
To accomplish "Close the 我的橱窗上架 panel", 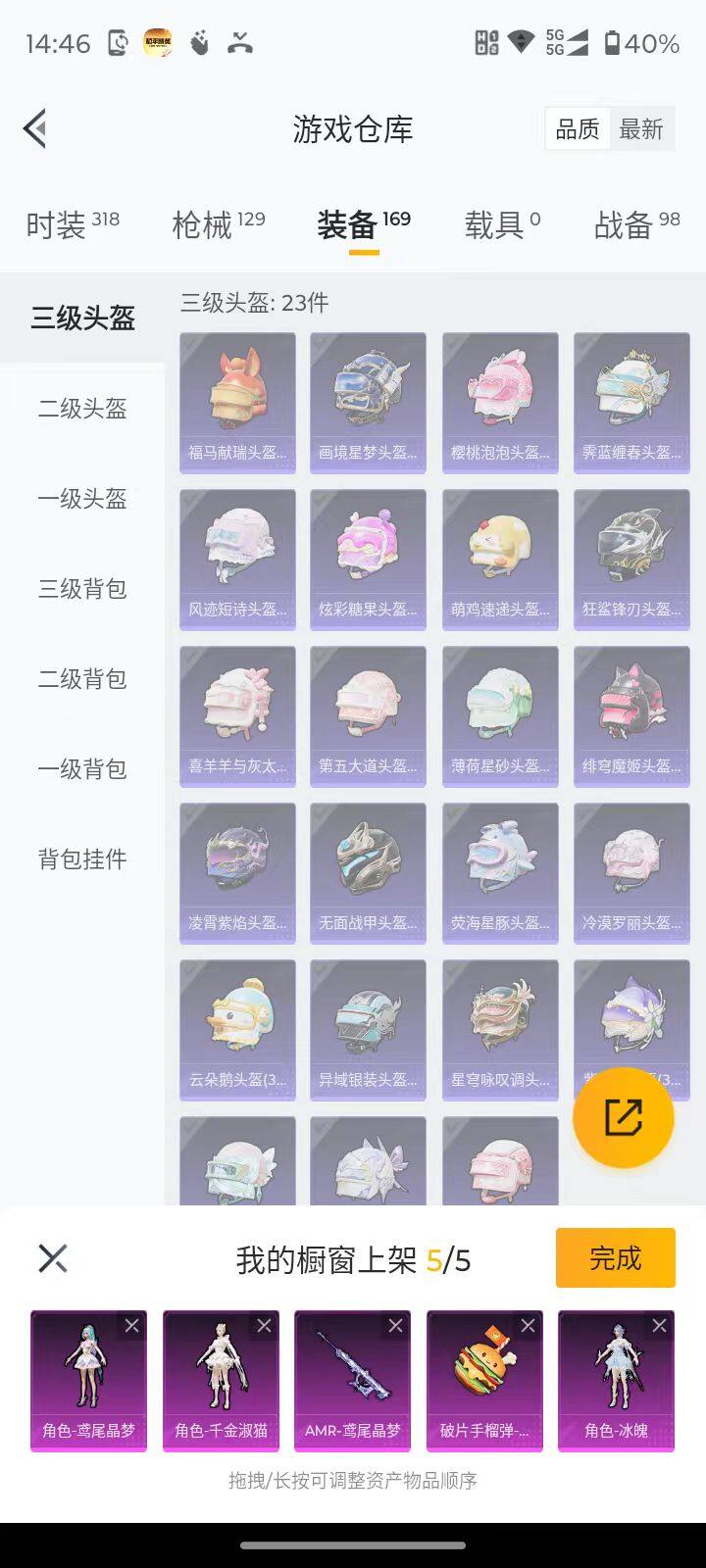I will click(x=54, y=1257).
